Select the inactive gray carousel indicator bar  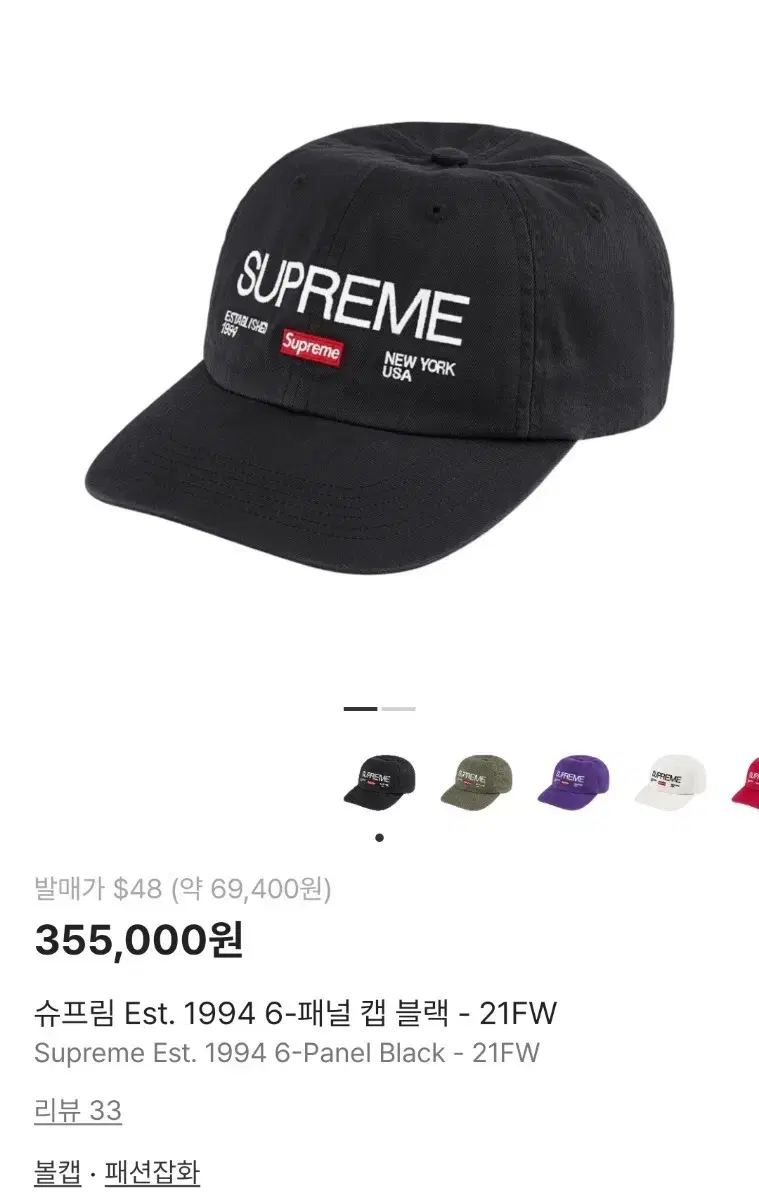coord(397,707)
